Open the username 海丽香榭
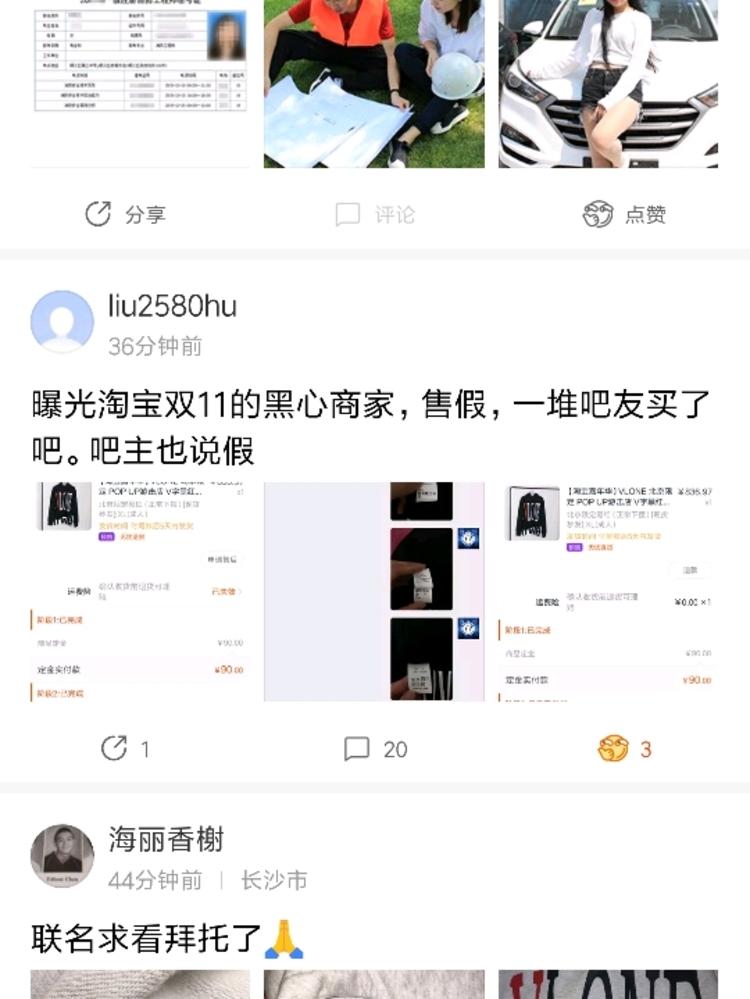Viewport: 750px width, 999px height. tap(166, 839)
